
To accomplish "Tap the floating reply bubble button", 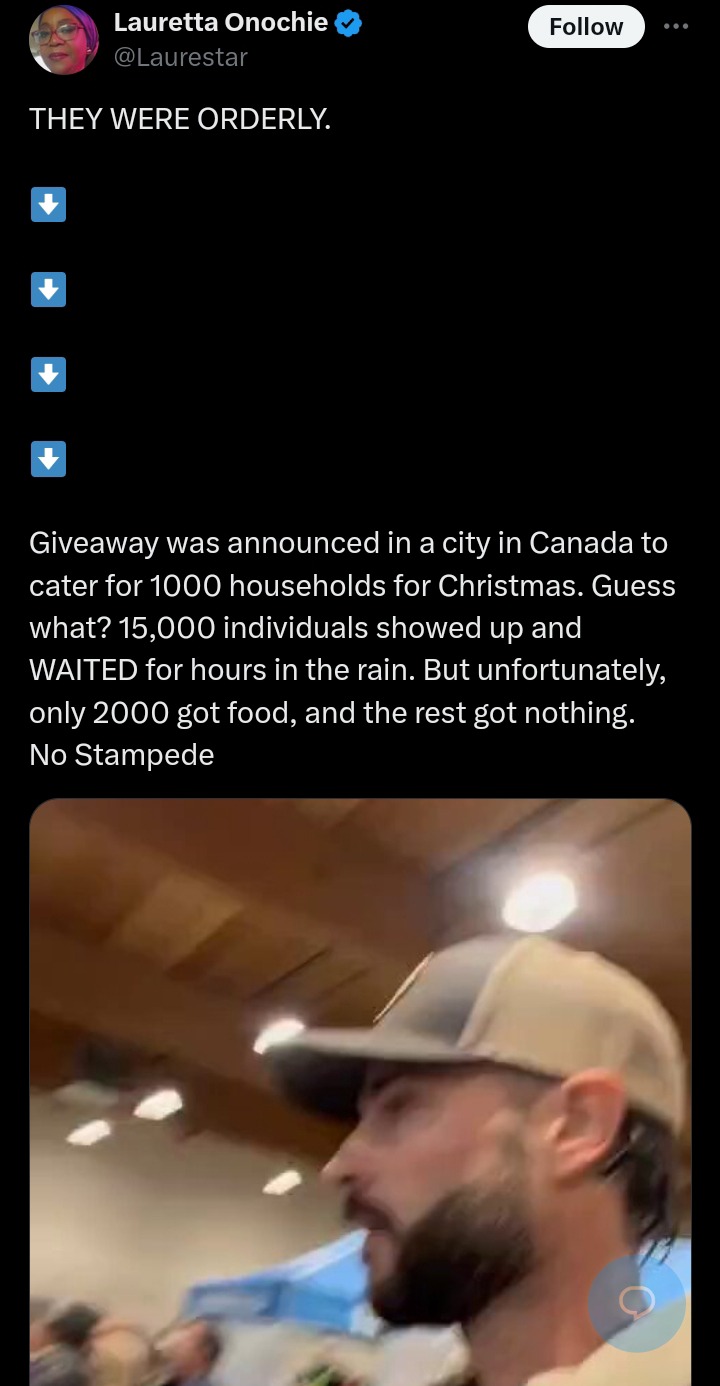I will tap(637, 1303).
